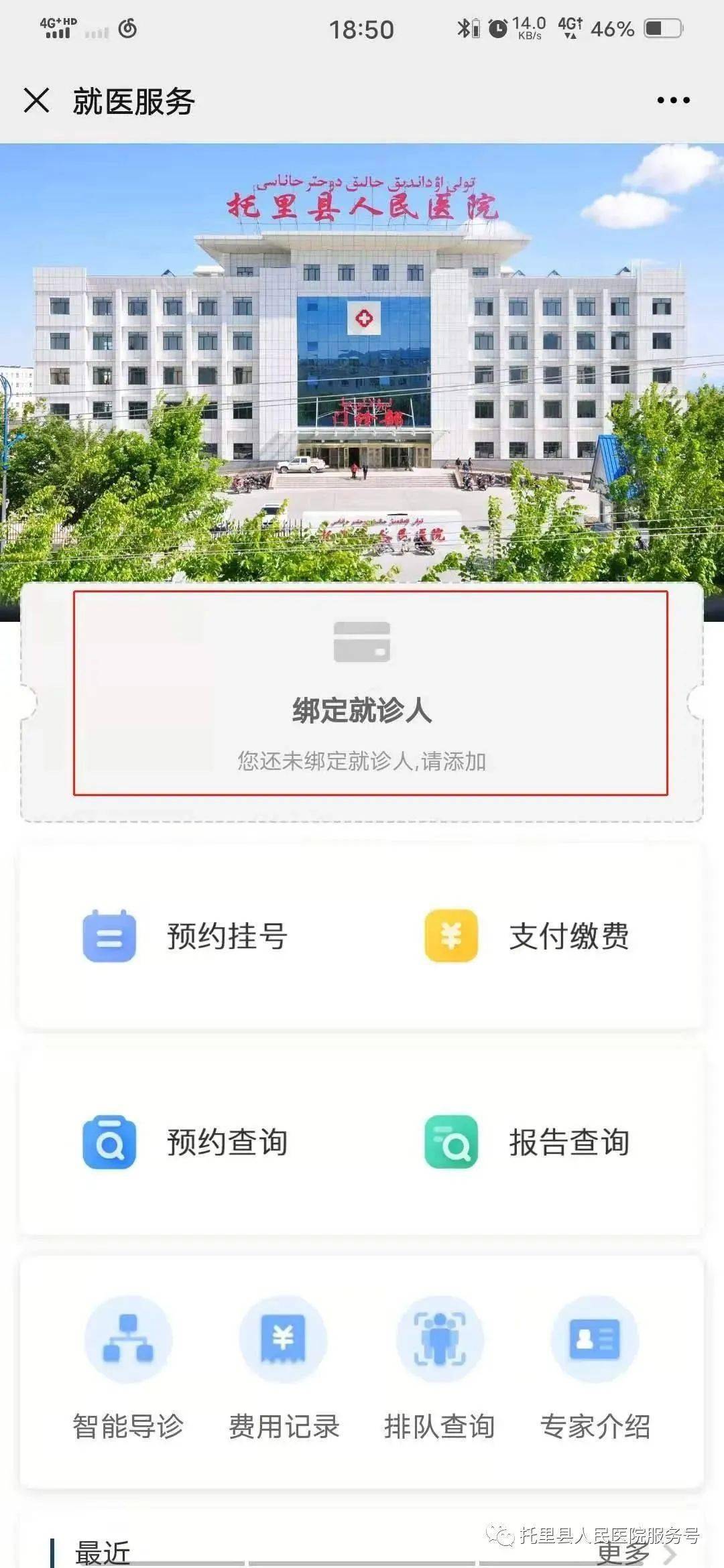Open 预约查询 appointment lookup

pyautogui.click(x=186, y=1142)
